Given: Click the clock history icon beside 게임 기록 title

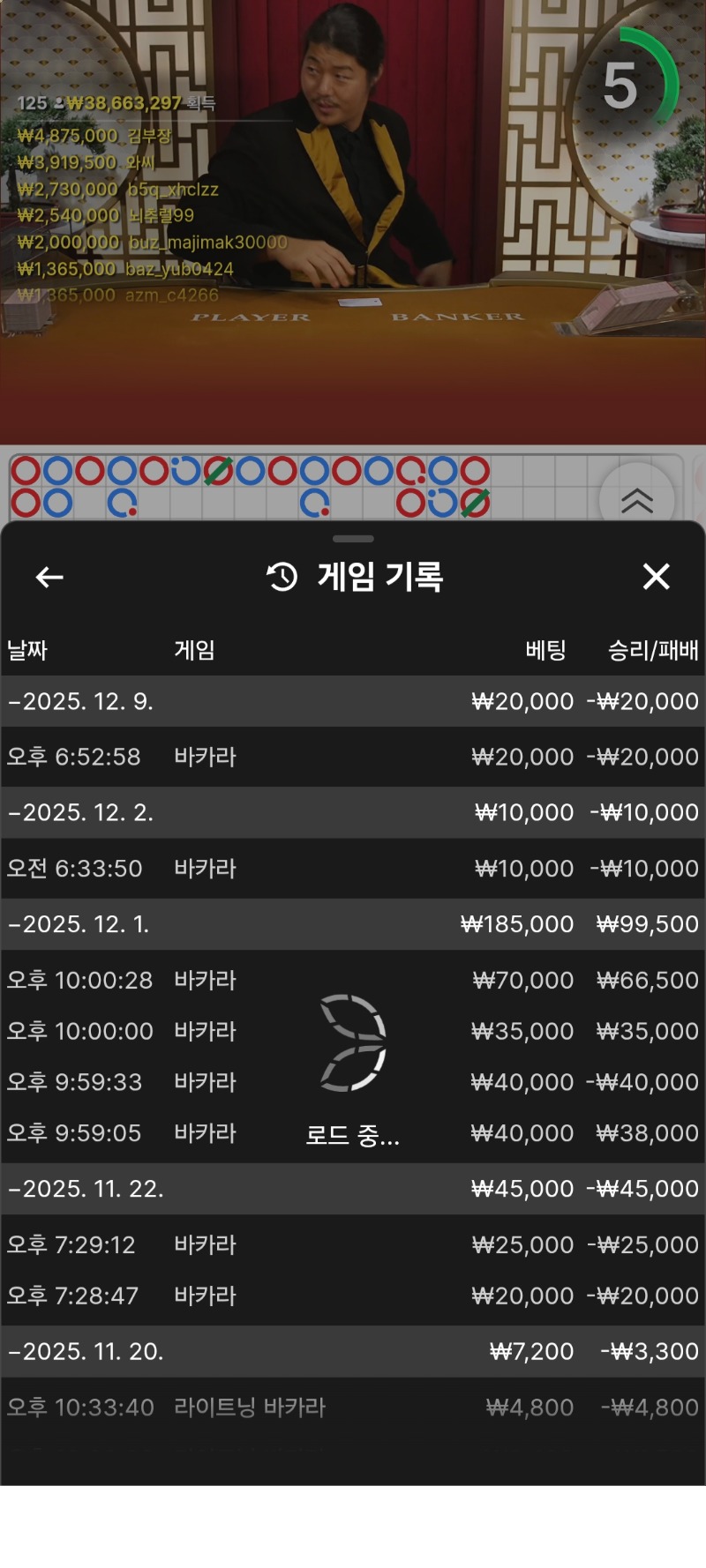Looking at the screenshot, I should coord(281,578).
